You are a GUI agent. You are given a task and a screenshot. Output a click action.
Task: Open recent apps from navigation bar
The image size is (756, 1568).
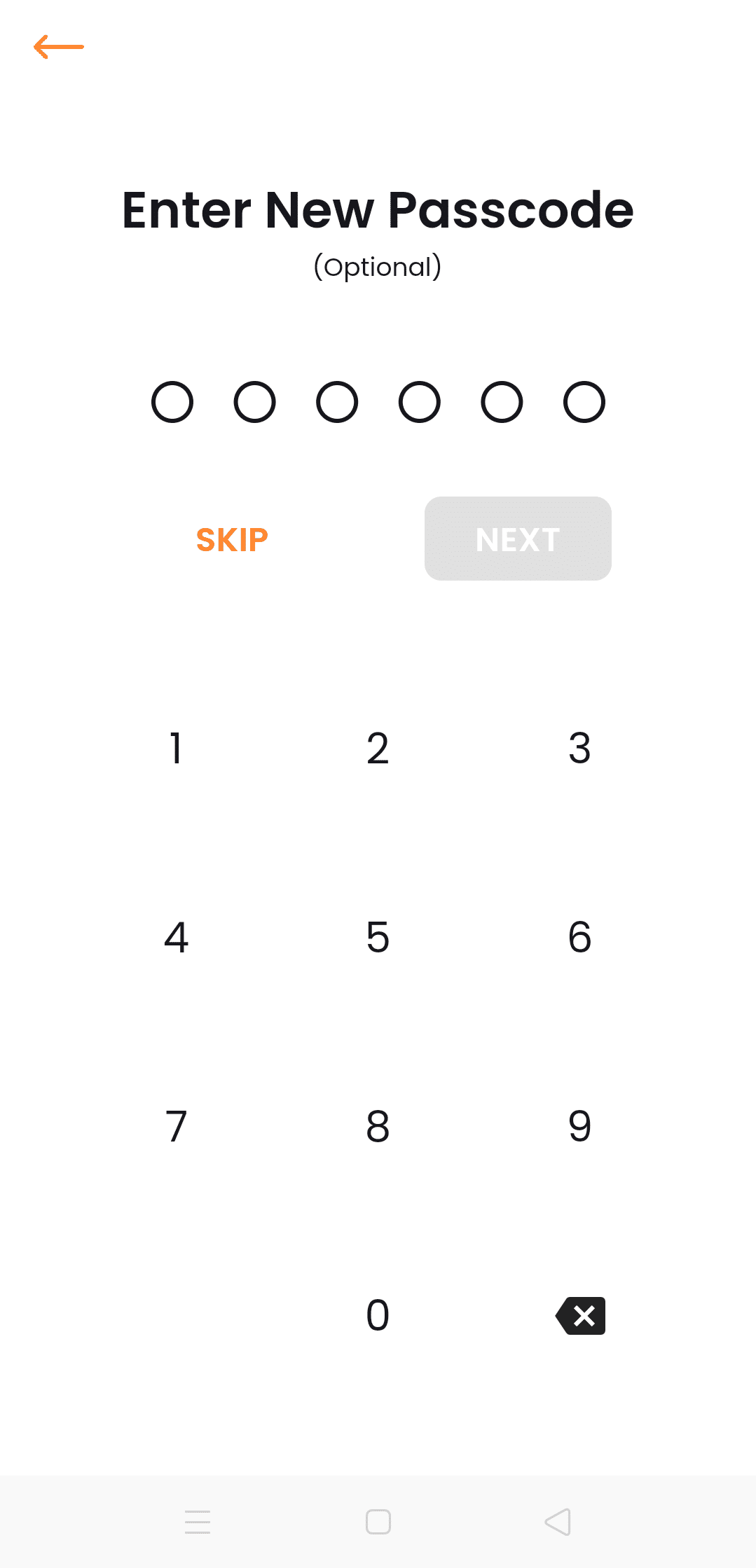(198, 1522)
